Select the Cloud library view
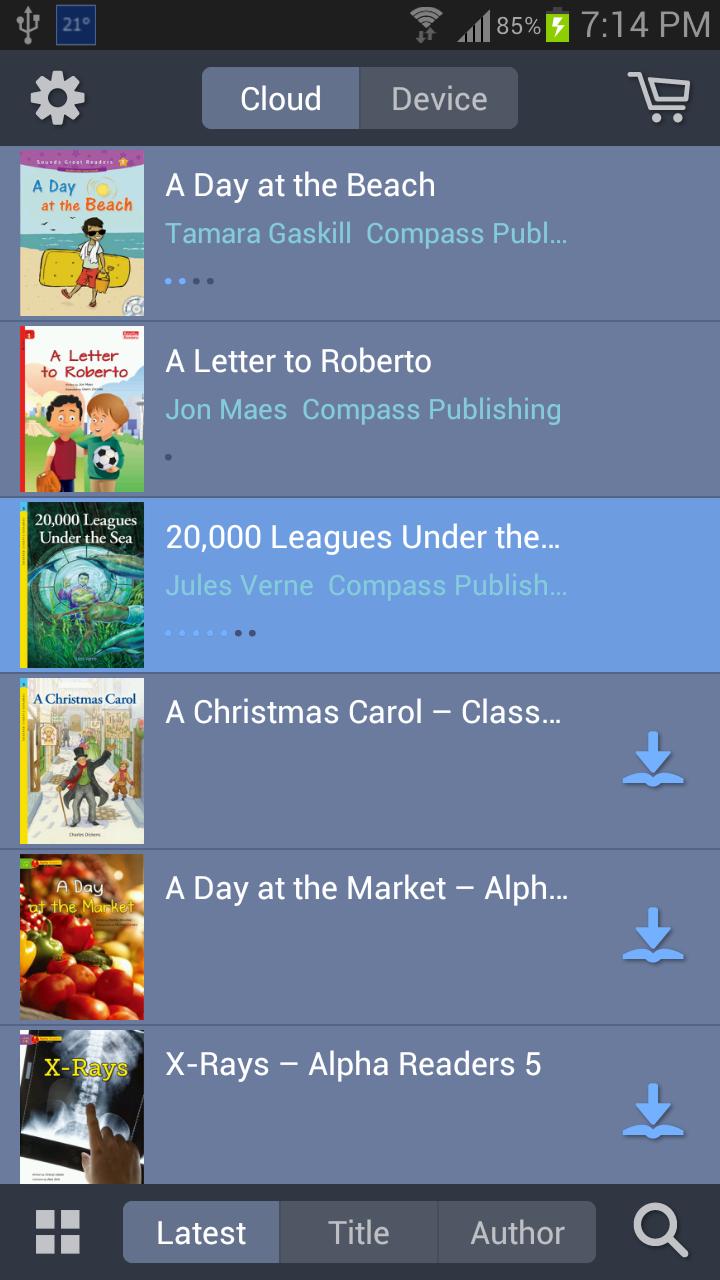Image resolution: width=720 pixels, height=1280 pixels. [281, 97]
